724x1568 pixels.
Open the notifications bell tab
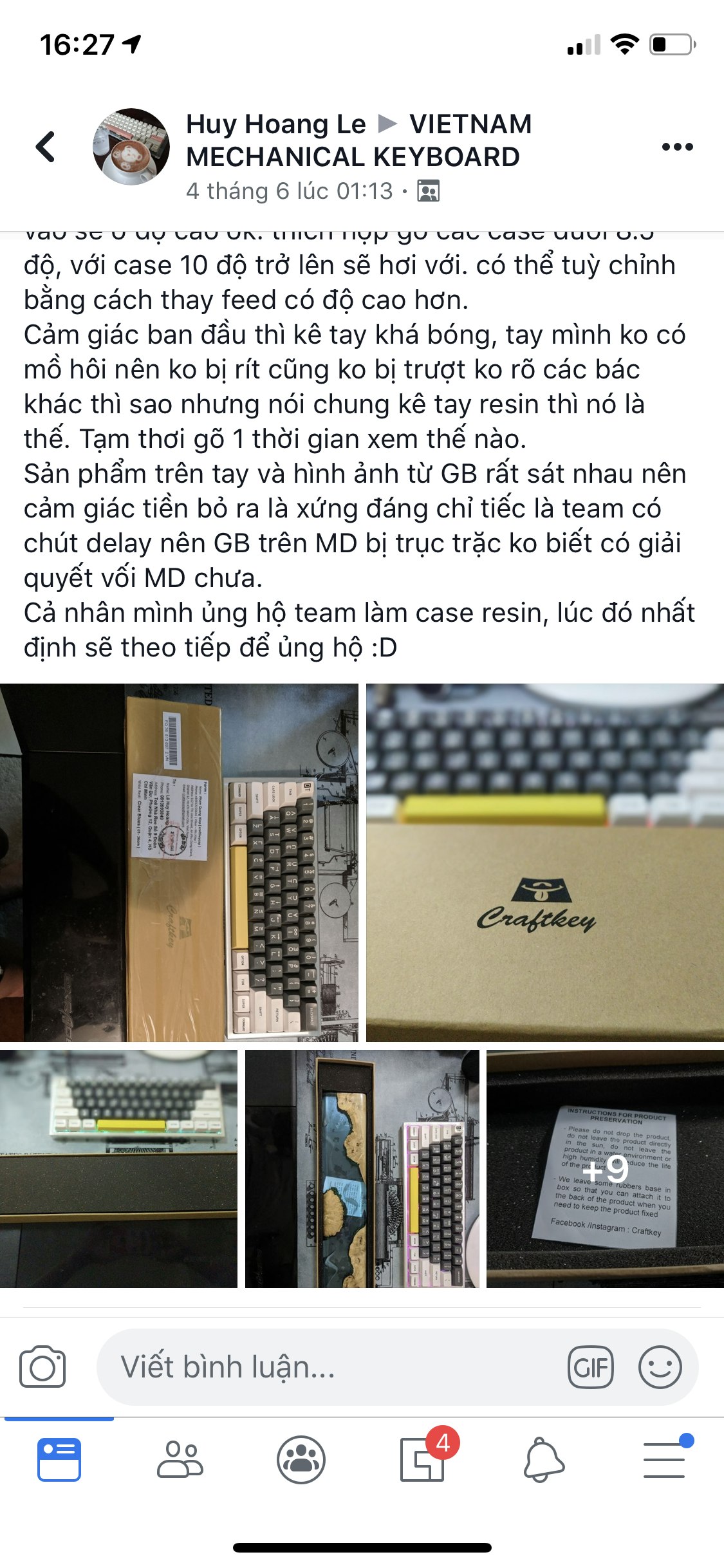click(x=544, y=1459)
